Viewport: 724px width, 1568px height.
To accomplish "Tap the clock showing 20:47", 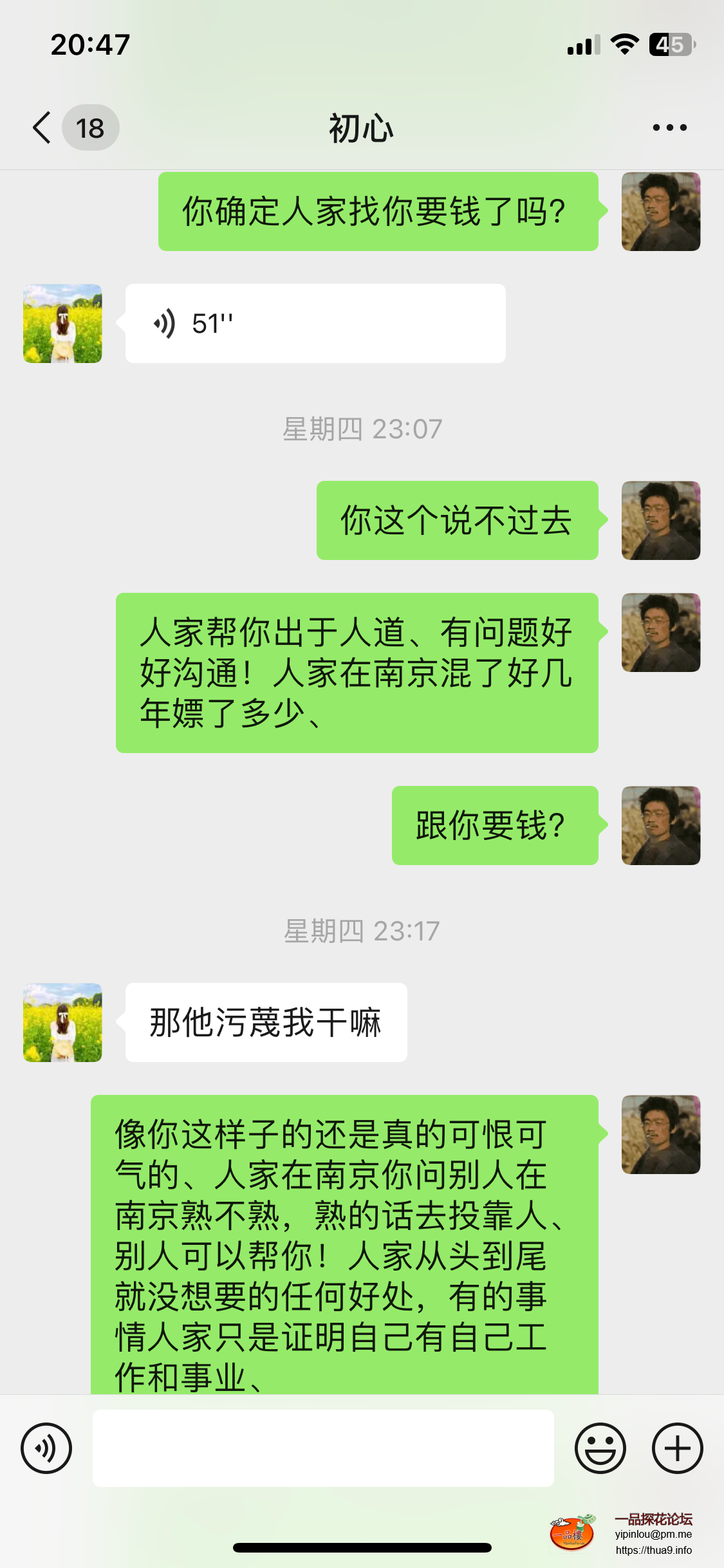I will (89, 44).
